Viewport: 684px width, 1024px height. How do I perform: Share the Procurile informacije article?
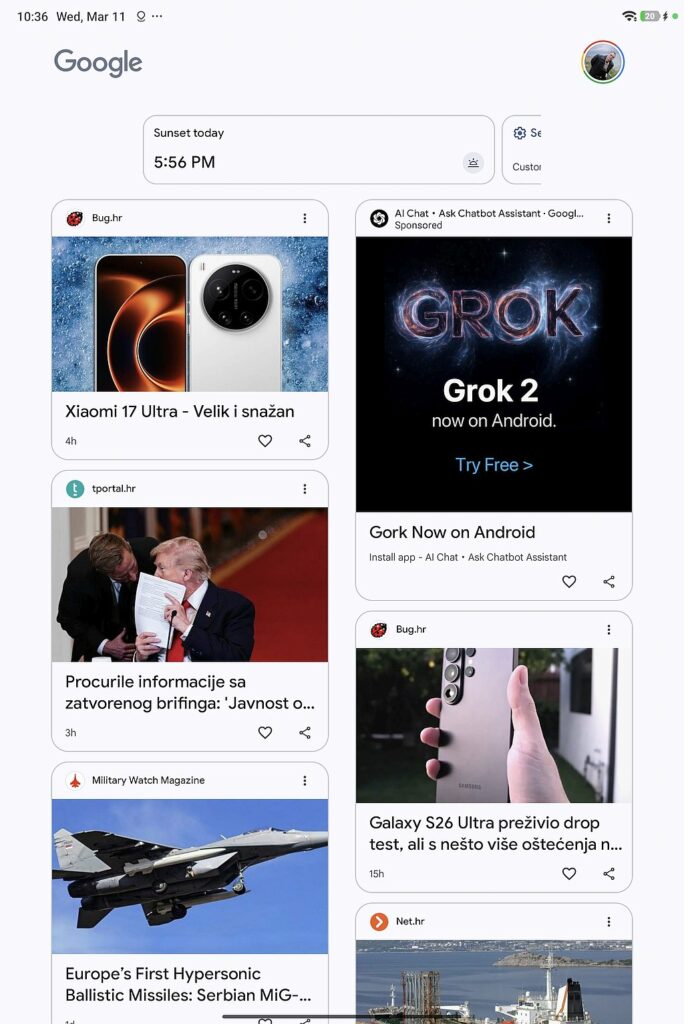pos(305,733)
